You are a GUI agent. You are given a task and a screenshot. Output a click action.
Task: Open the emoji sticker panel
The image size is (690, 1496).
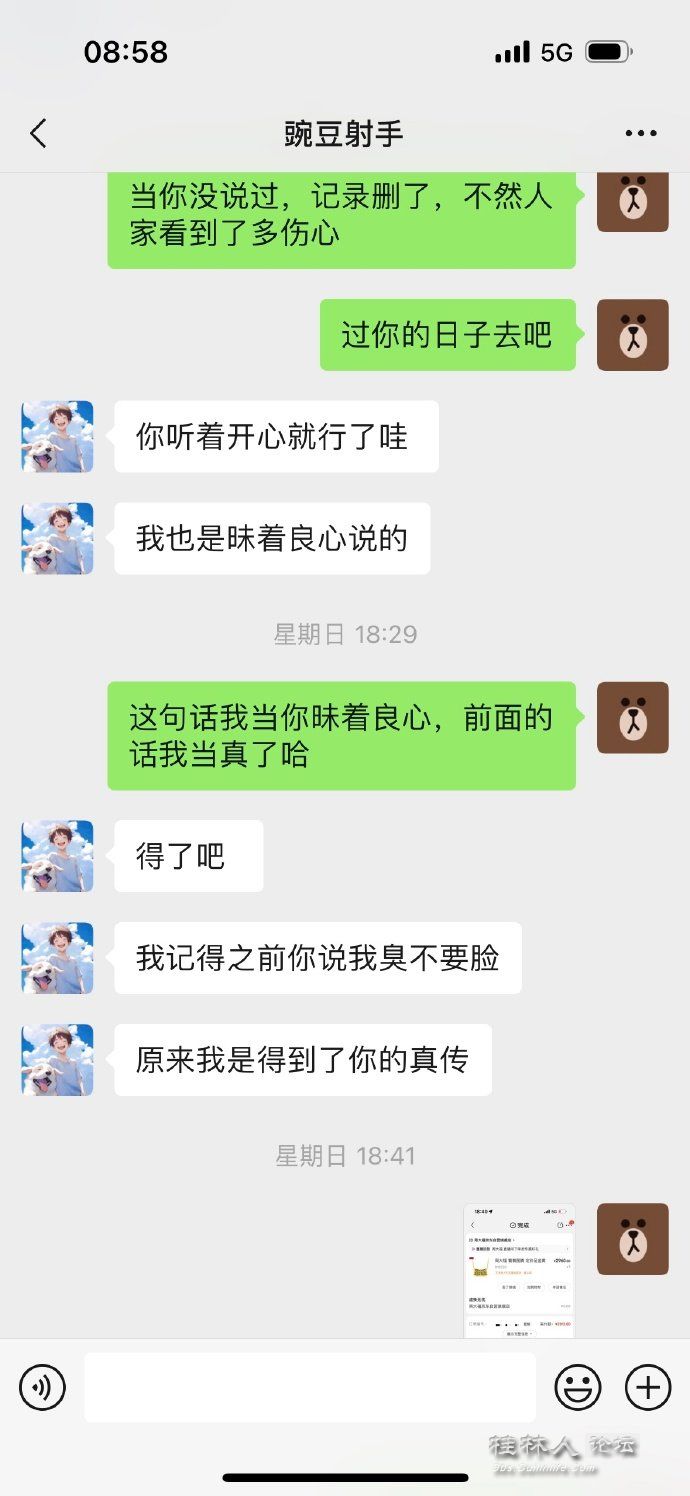tap(578, 1387)
